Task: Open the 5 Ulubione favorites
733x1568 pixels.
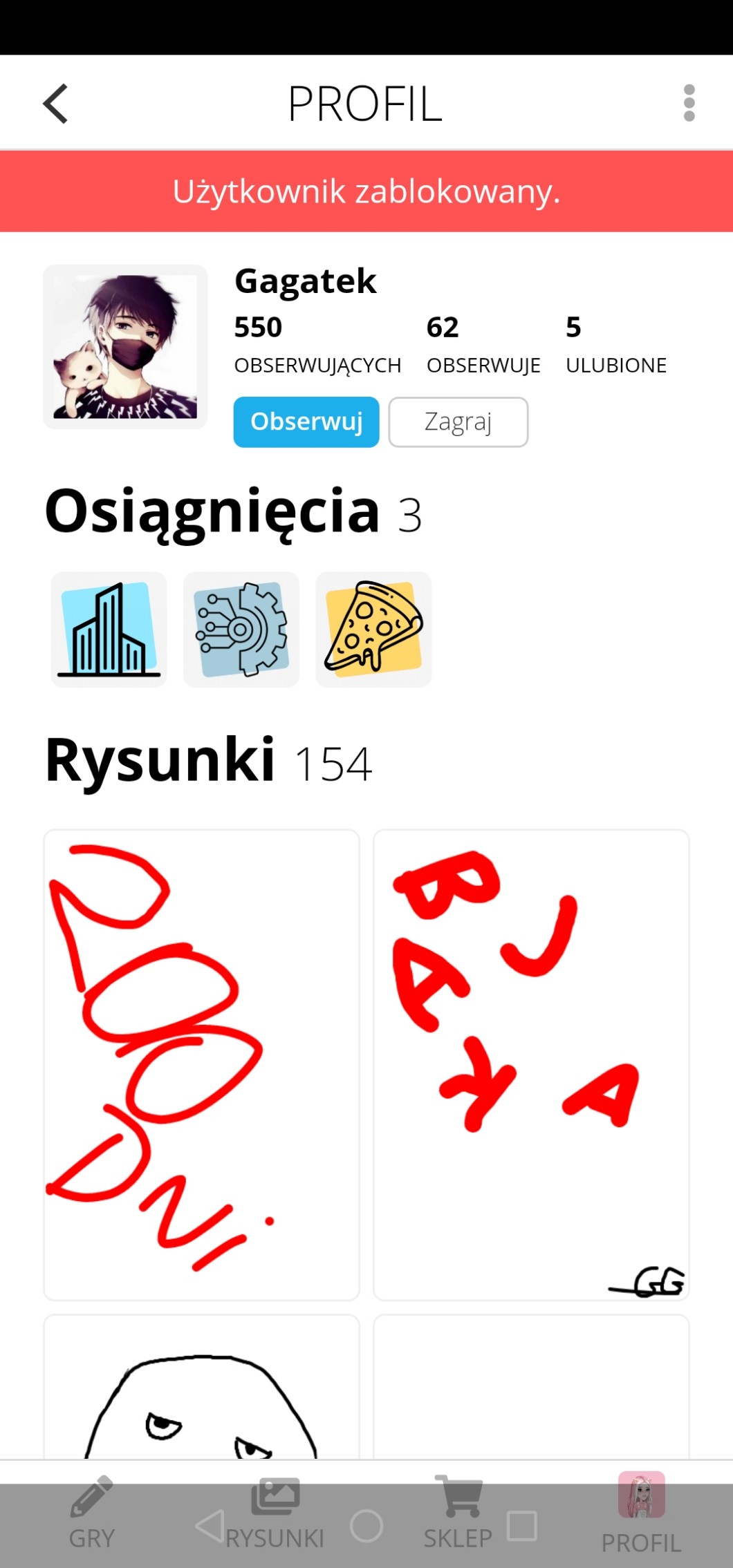Action: point(615,344)
